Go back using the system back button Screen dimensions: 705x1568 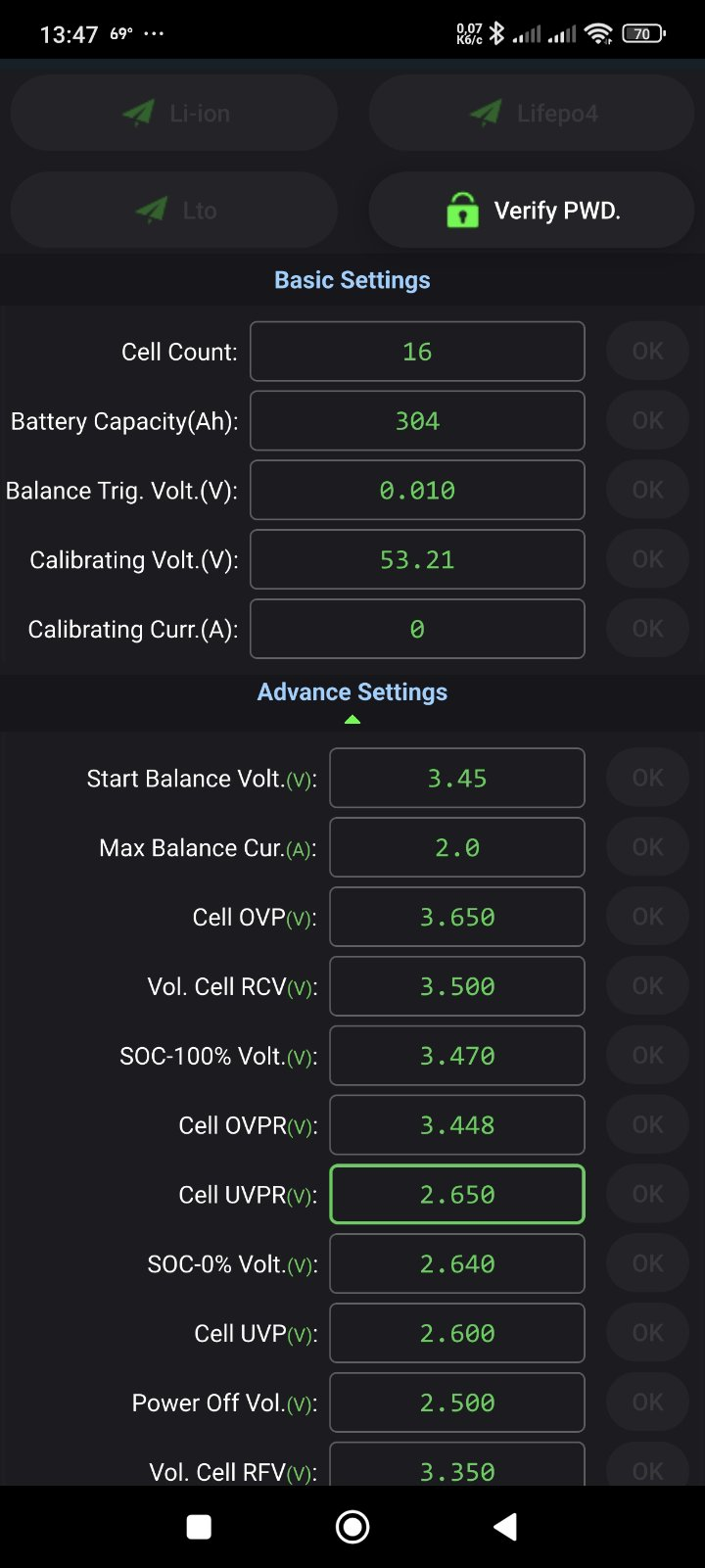[x=505, y=1527]
